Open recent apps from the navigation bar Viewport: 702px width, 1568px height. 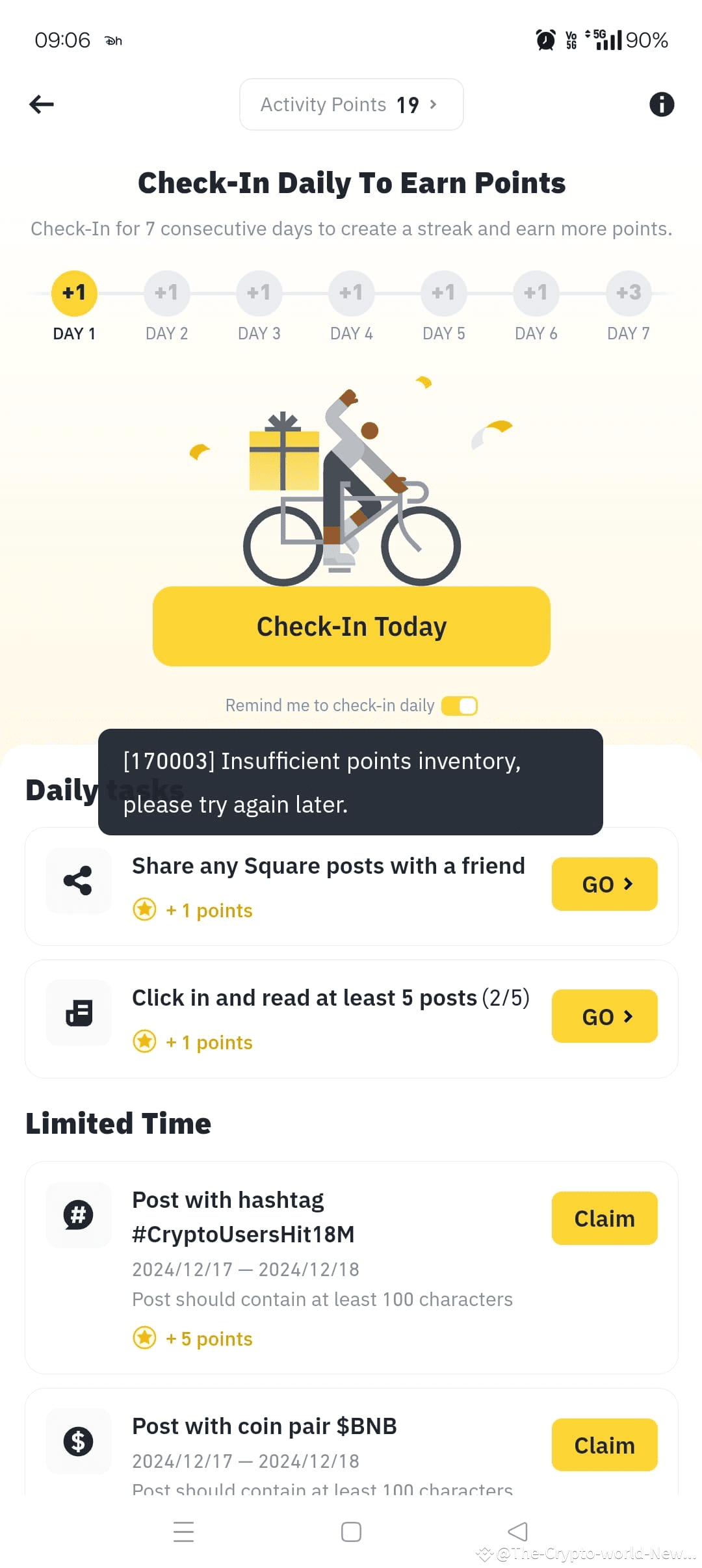pyautogui.click(x=184, y=1532)
